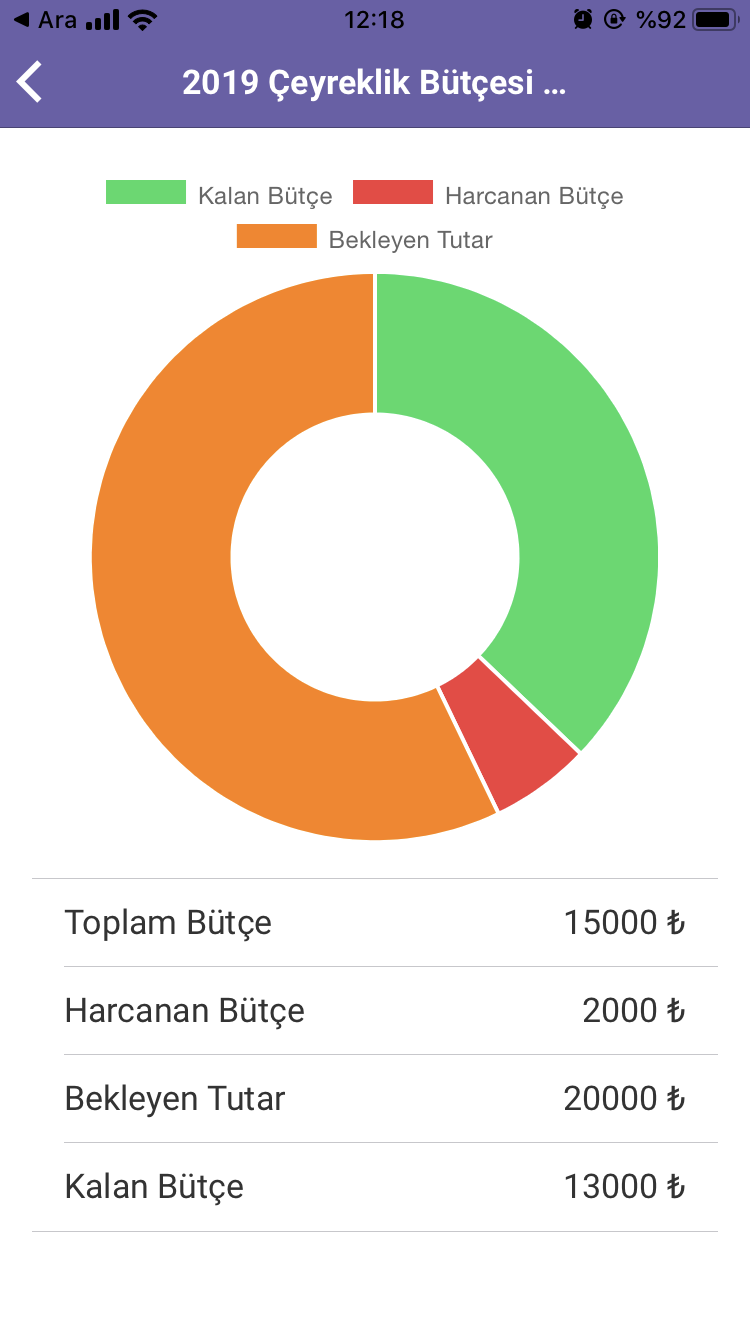
Task: Tap the 12:18 clock in the status bar
Action: click(x=375, y=18)
